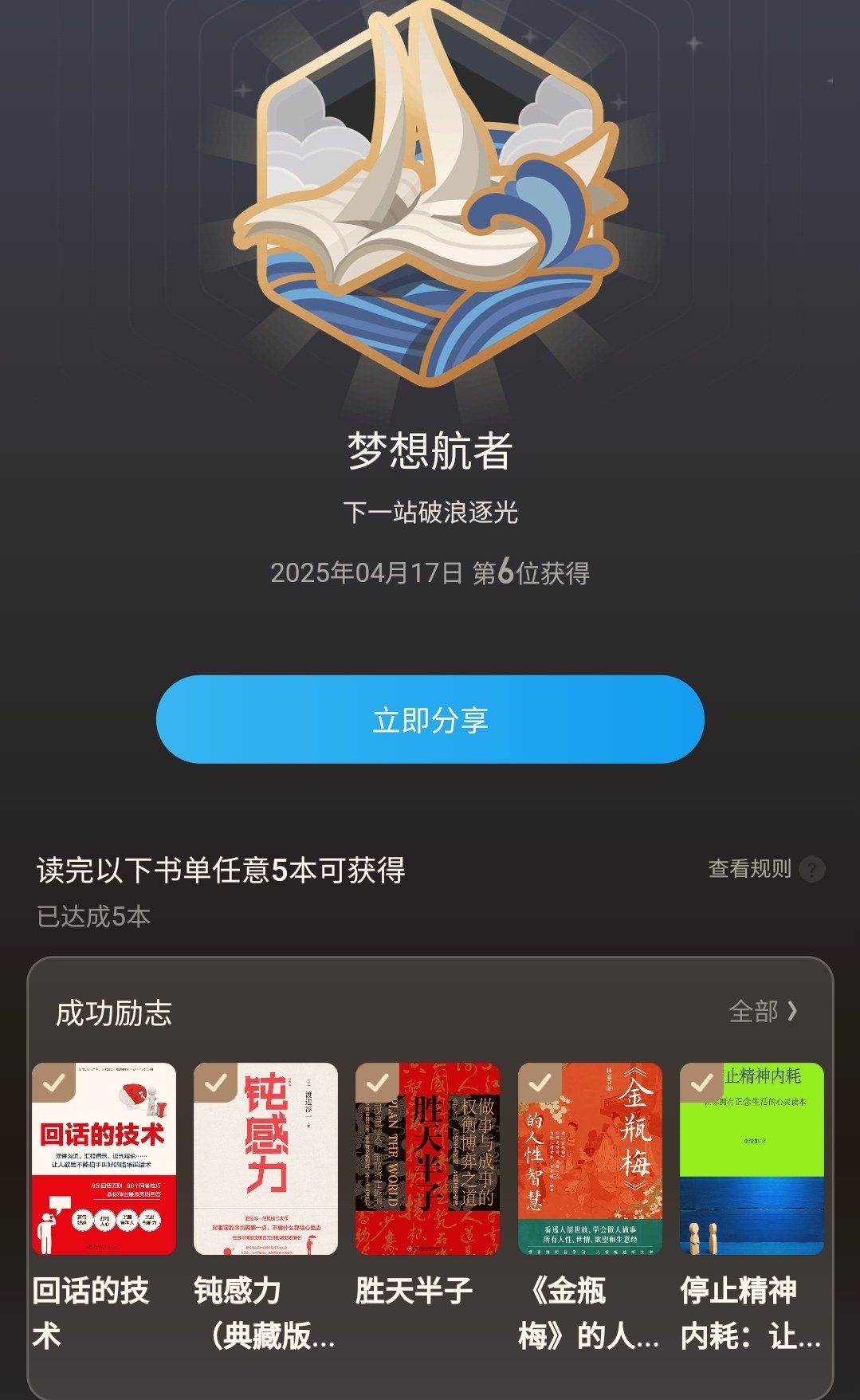Viewport: 860px width, 1400px height.
Task: Tap the 立即分享 share button
Action: 430,719
